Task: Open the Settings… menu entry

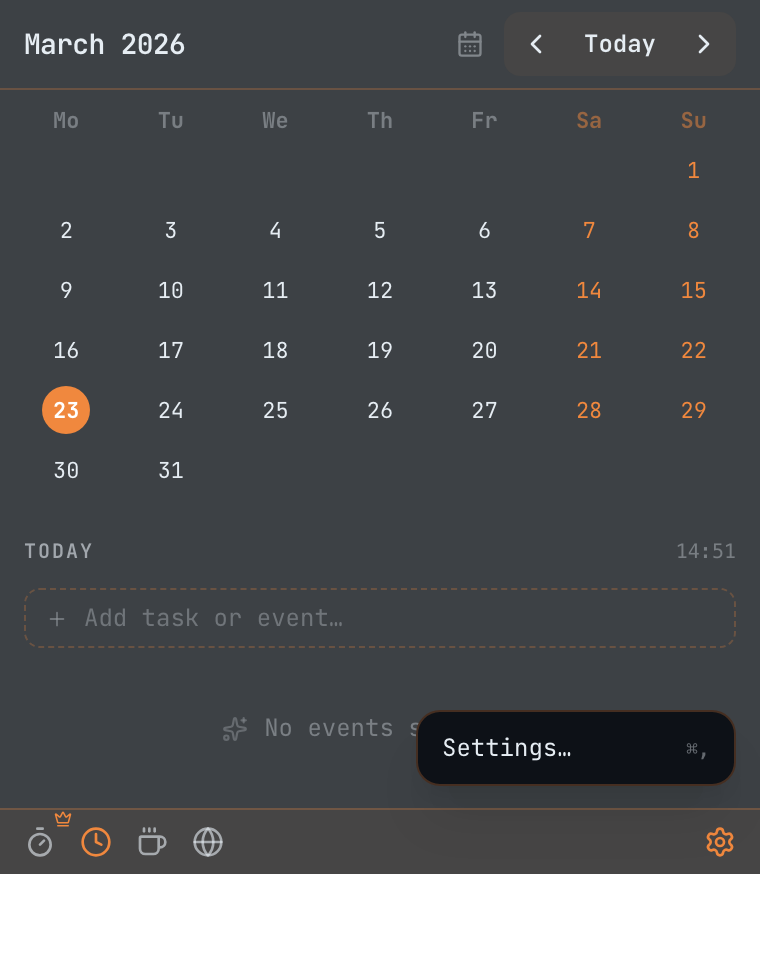Action: [x=507, y=747]
